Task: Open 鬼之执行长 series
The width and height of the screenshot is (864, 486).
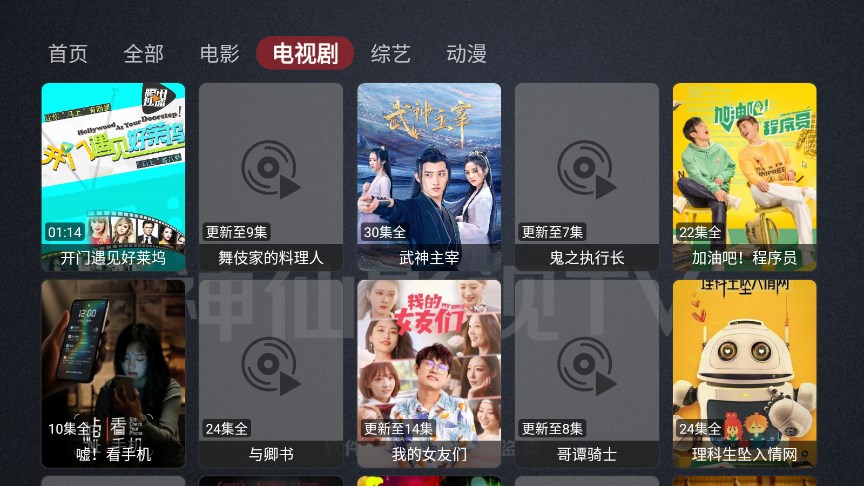Action: (x=587, y=176)
